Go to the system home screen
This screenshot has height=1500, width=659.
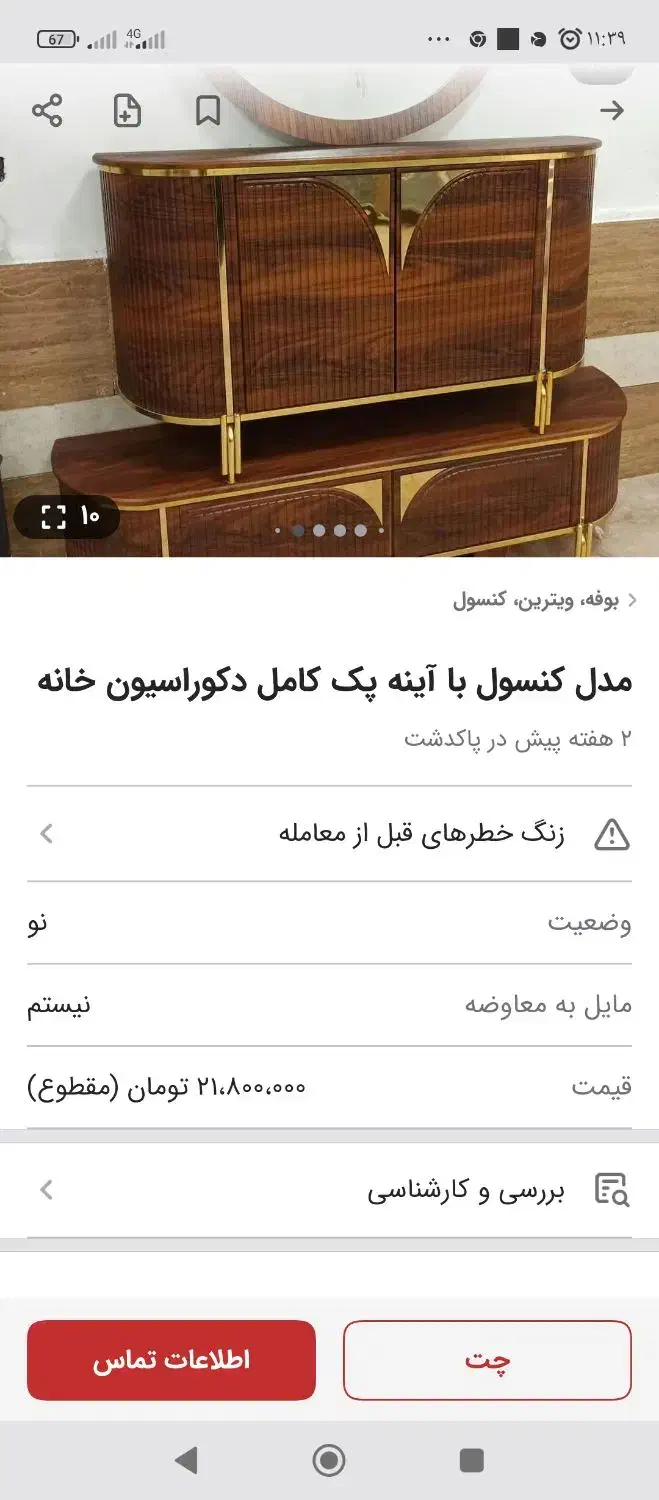(x=329, y=1460)
